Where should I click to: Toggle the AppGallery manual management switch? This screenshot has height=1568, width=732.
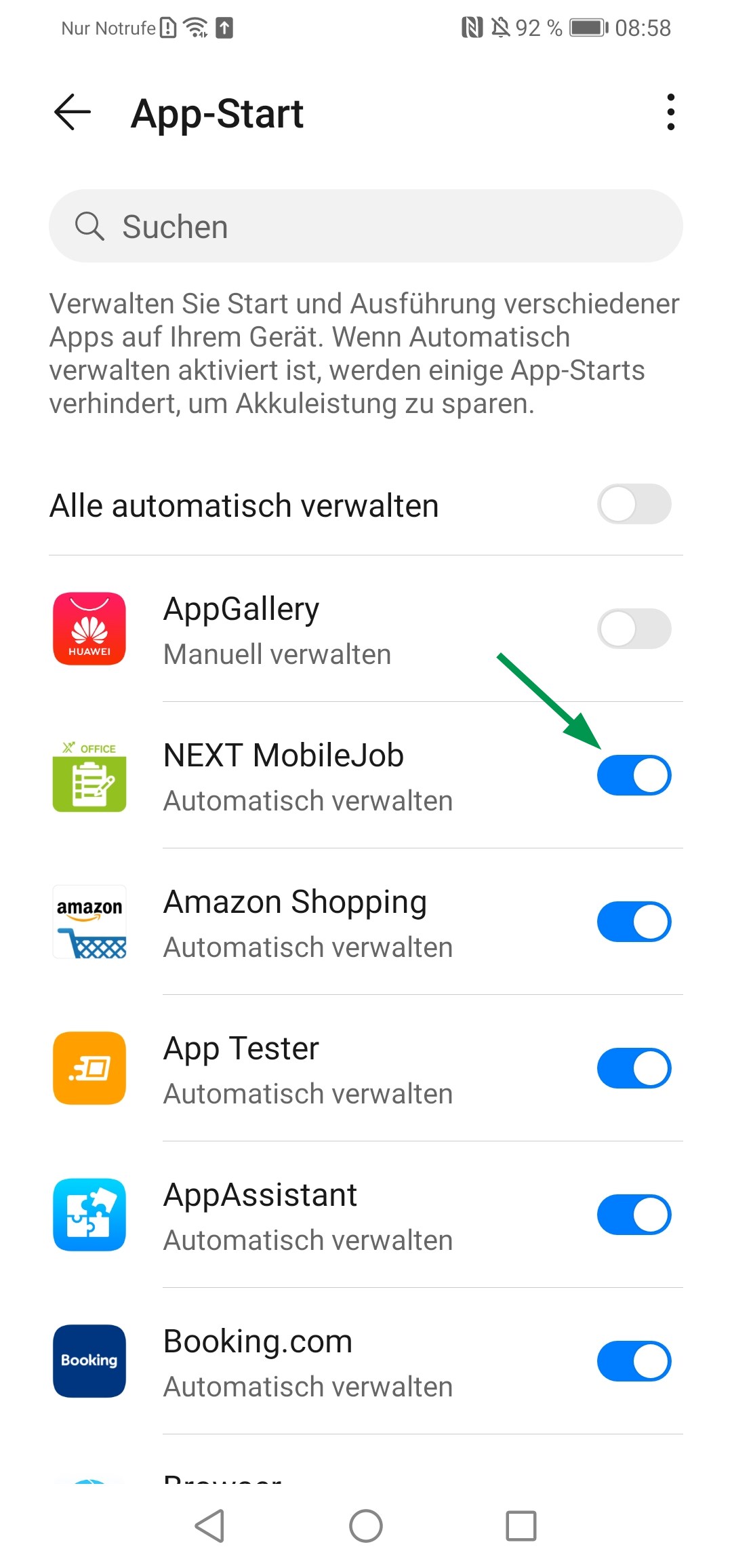(634, 629)
